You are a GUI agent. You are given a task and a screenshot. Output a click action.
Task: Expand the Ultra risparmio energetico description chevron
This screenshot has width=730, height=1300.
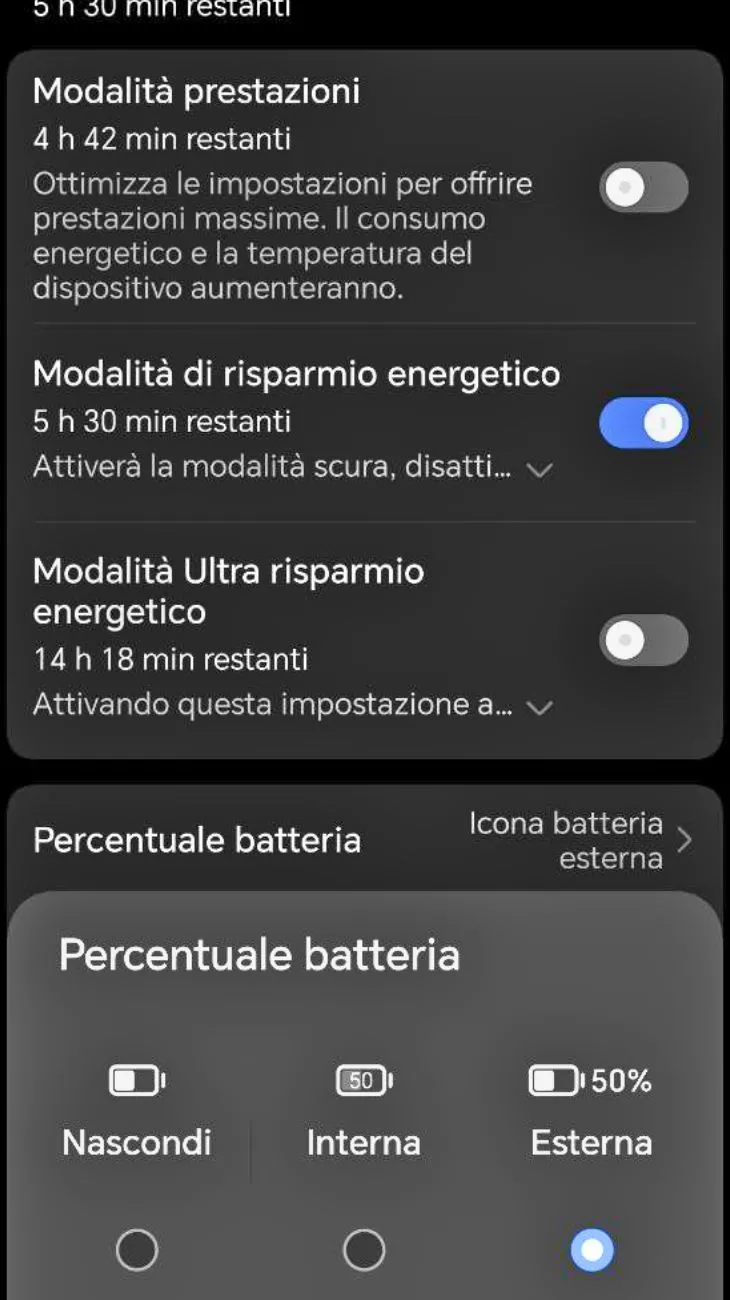coord(539,706)
